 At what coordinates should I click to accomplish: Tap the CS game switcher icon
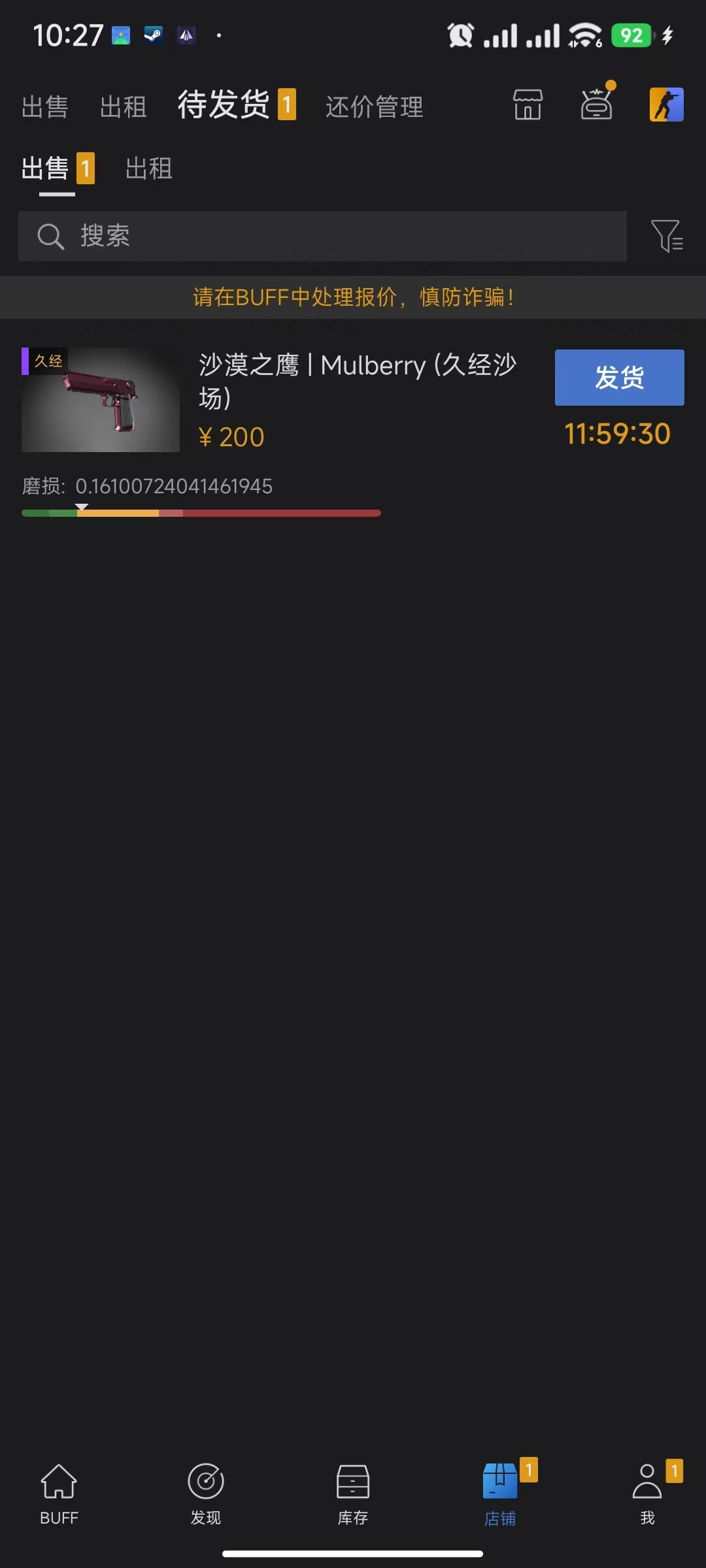(666, 105)
